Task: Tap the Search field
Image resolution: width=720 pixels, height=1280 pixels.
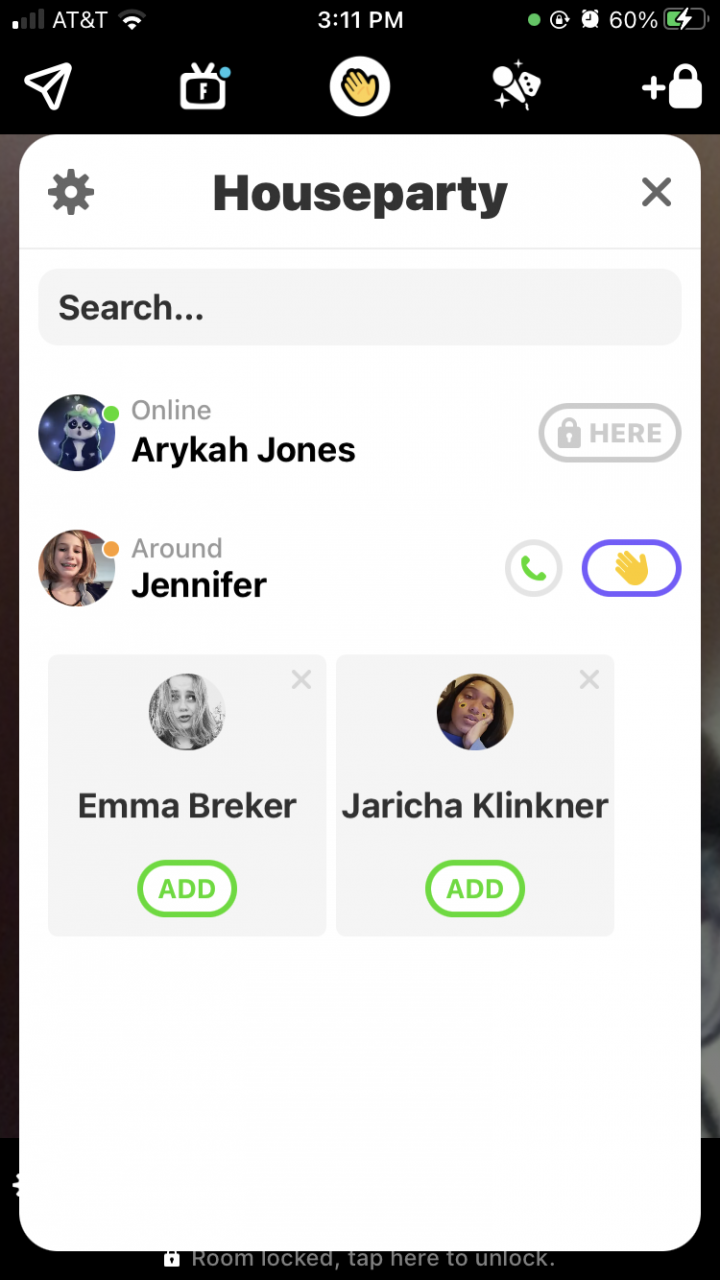Action: (360, 307)
